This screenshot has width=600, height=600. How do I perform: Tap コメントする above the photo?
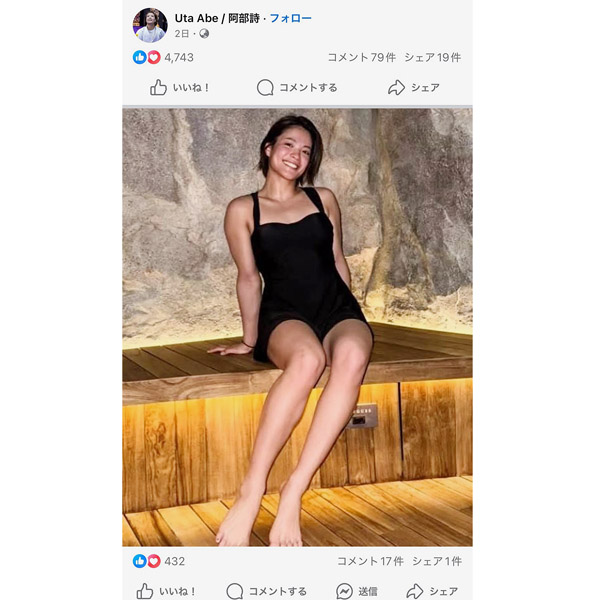point(297,88)
